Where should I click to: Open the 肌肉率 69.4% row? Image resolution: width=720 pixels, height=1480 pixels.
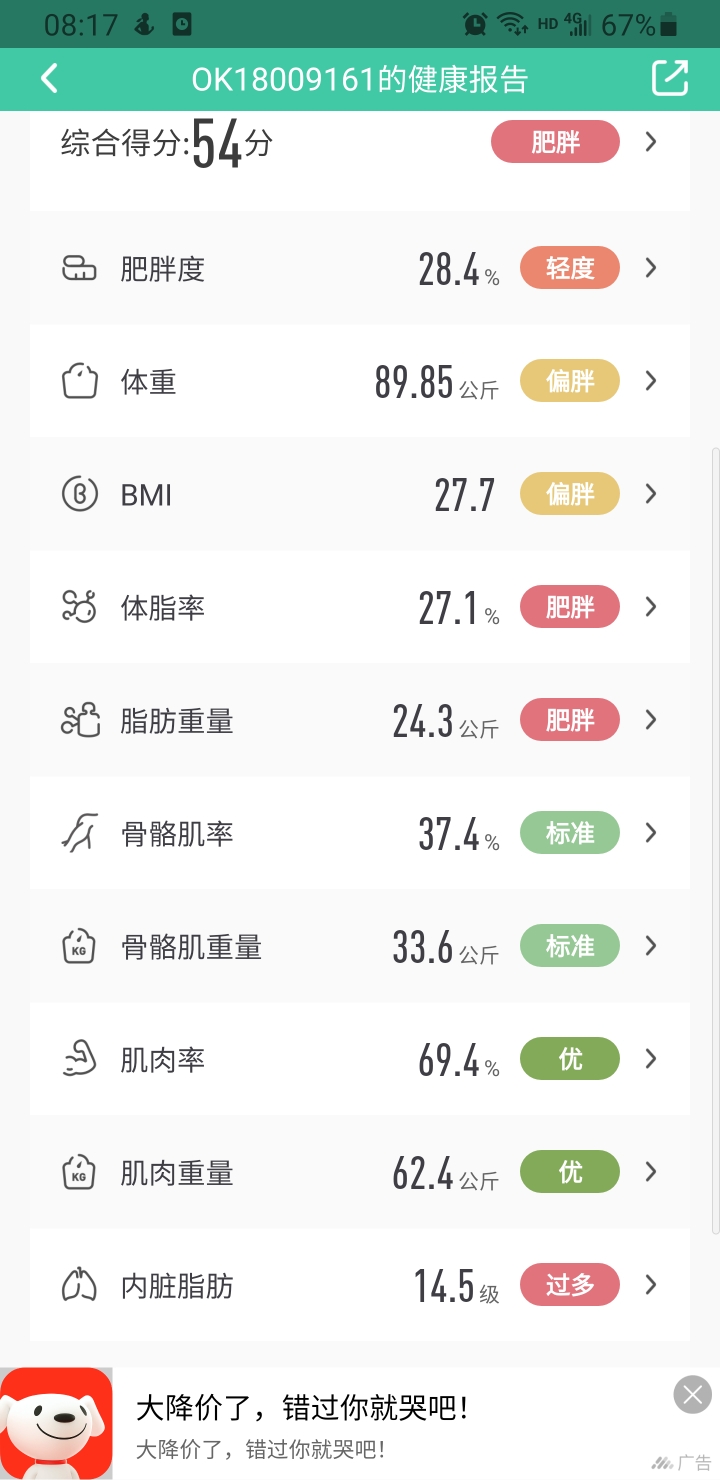point(360,1059)
